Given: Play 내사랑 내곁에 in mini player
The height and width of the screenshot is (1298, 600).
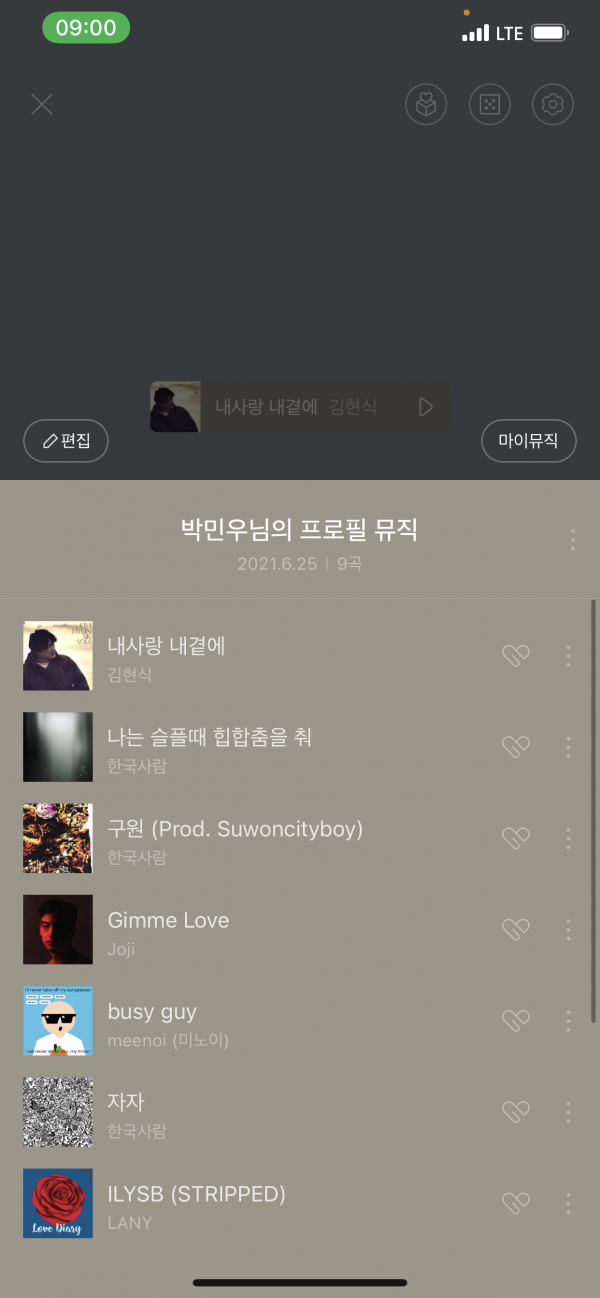Looking at the screenshot, I should tap(426, 407).
